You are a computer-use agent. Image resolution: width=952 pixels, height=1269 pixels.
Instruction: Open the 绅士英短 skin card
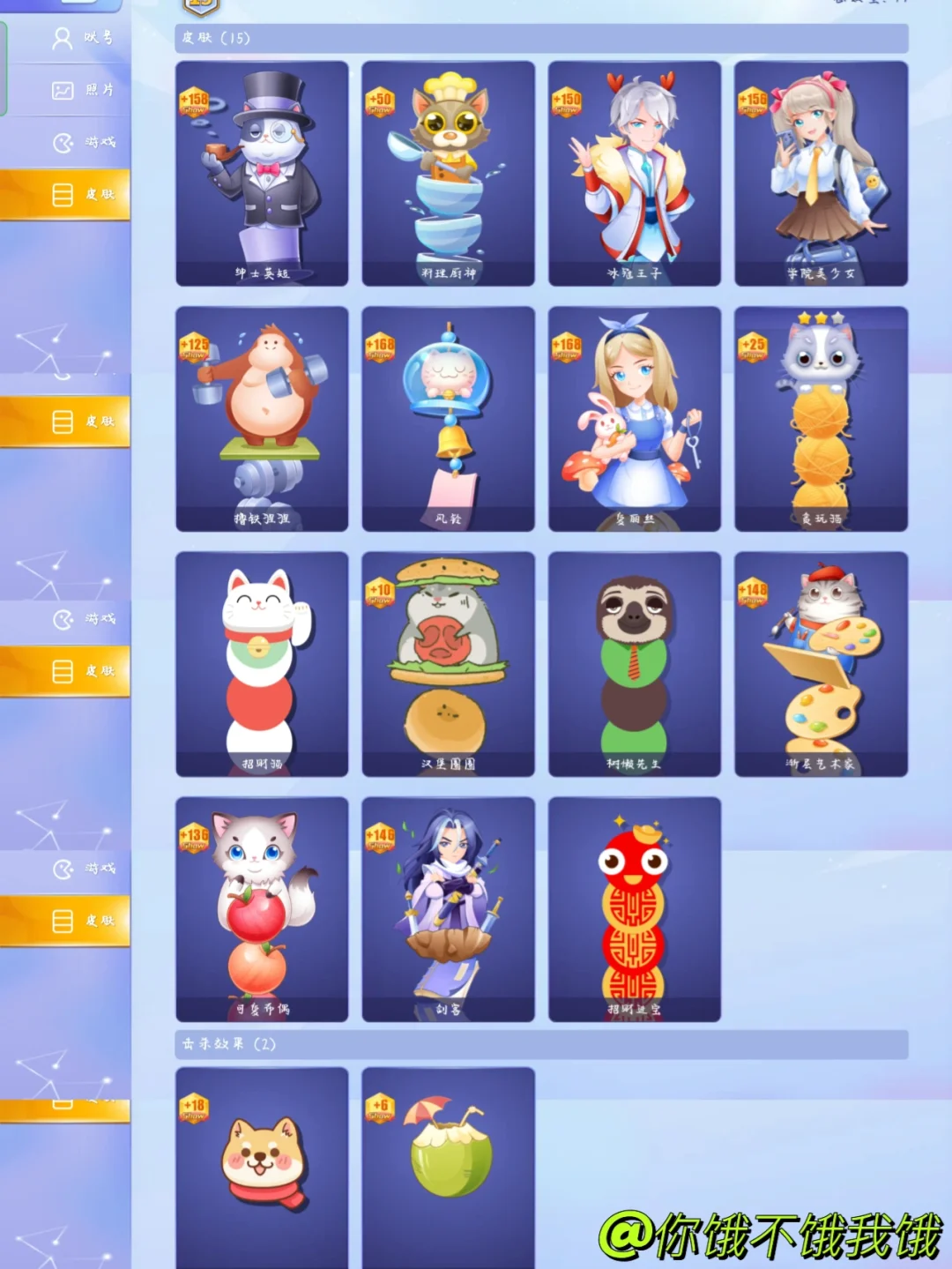[x=262, y=174]
